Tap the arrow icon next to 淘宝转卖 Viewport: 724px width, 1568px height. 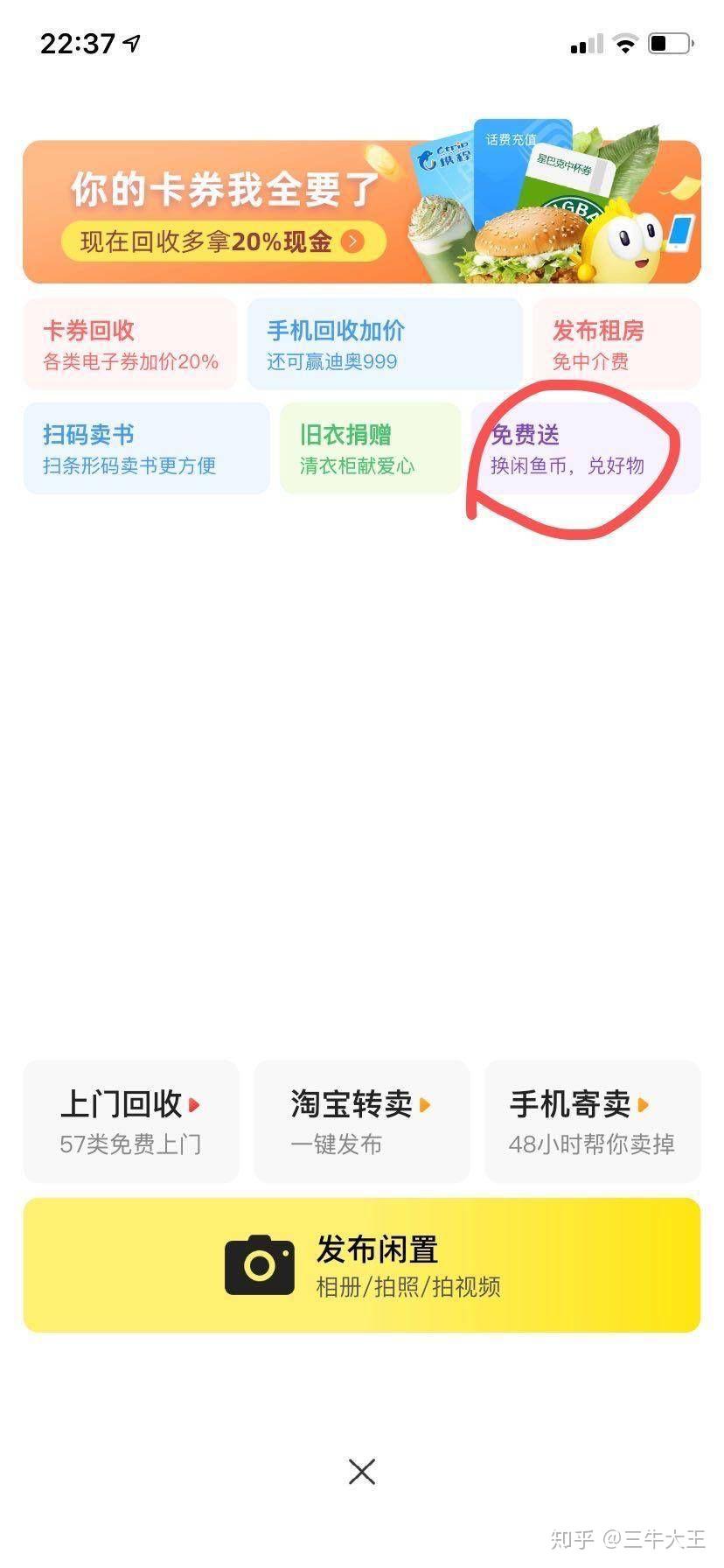tap(426, 1105)
